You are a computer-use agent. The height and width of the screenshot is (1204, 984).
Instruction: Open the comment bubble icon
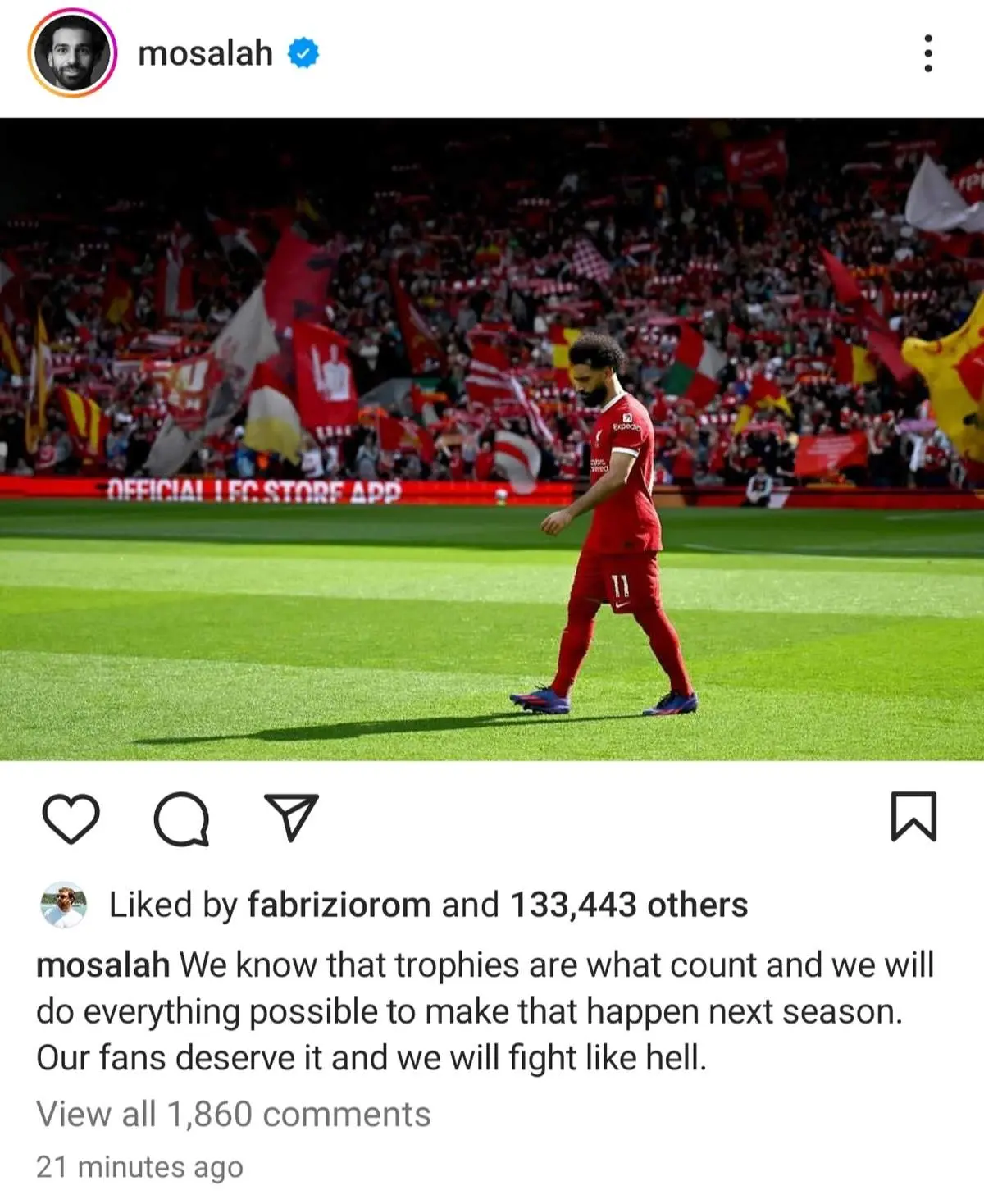tap(181, 818)
